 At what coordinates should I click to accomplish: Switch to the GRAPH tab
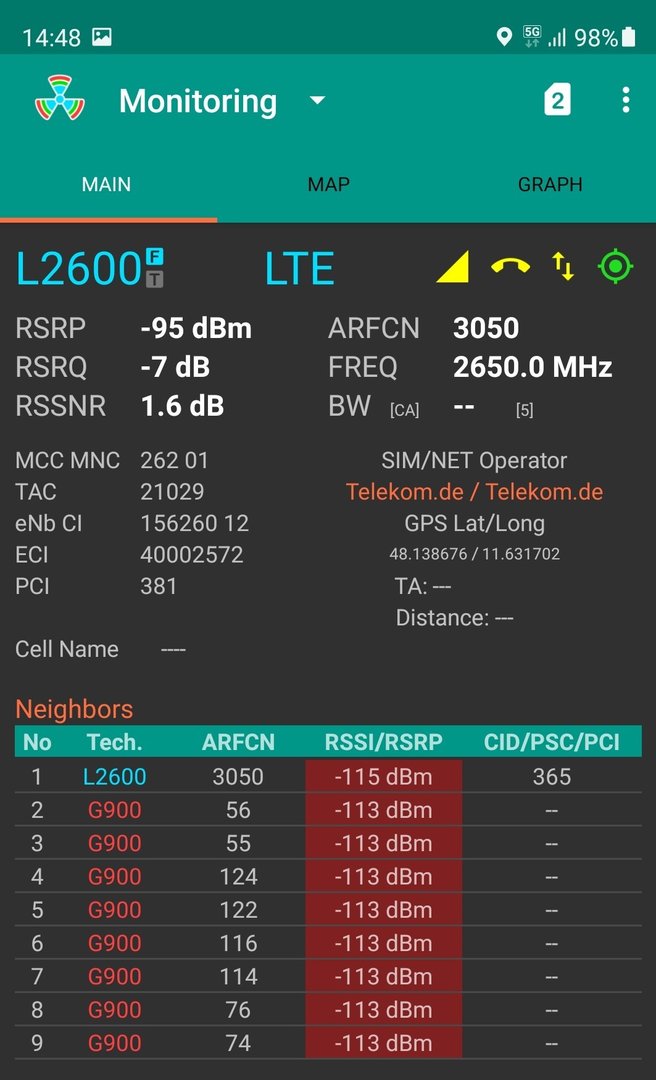pyautogui.click(x=550, y=185)
